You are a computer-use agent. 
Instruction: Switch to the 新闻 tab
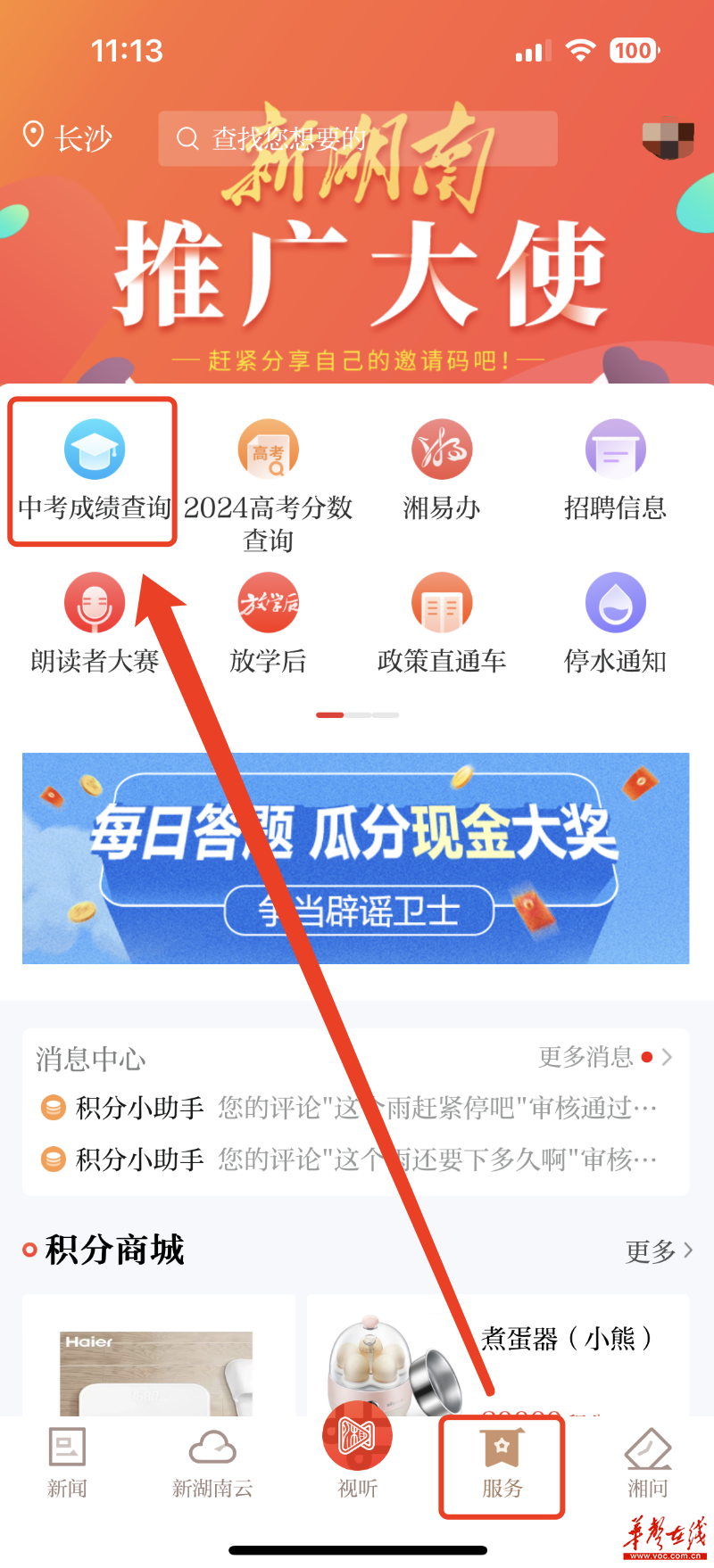[x=67, y=1463]
